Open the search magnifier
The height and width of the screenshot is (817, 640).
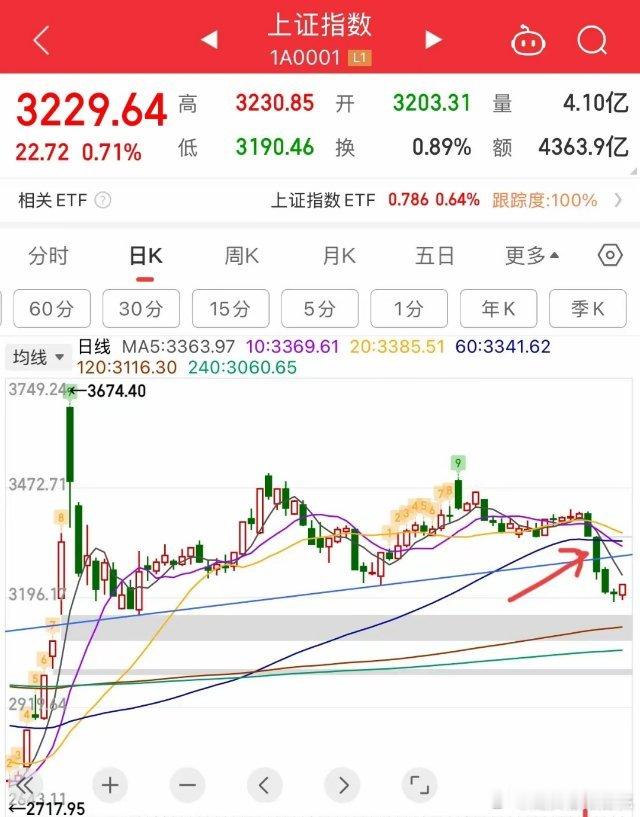[x=592, y=40]
